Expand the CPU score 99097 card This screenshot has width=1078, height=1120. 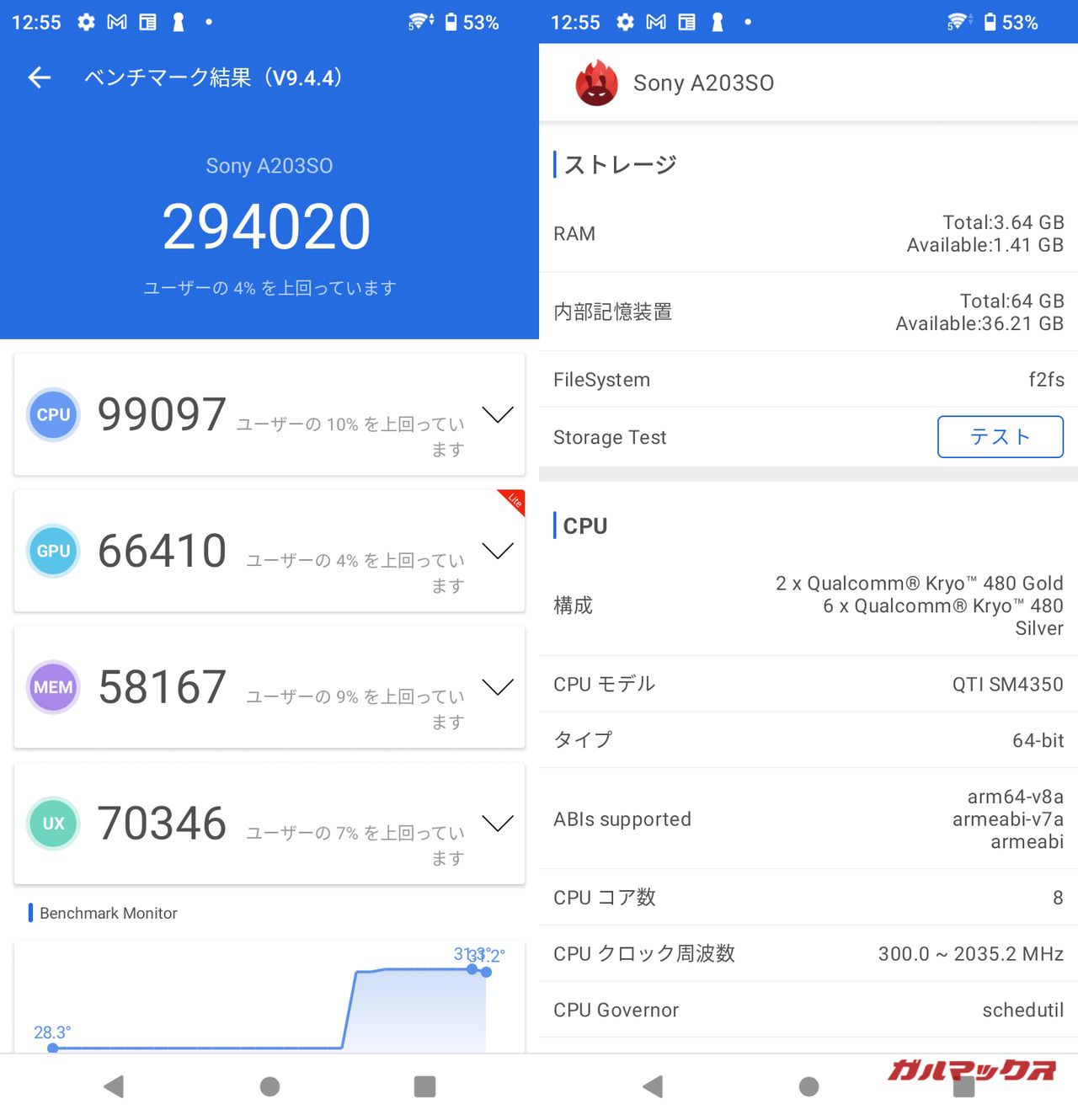(497, 414)
